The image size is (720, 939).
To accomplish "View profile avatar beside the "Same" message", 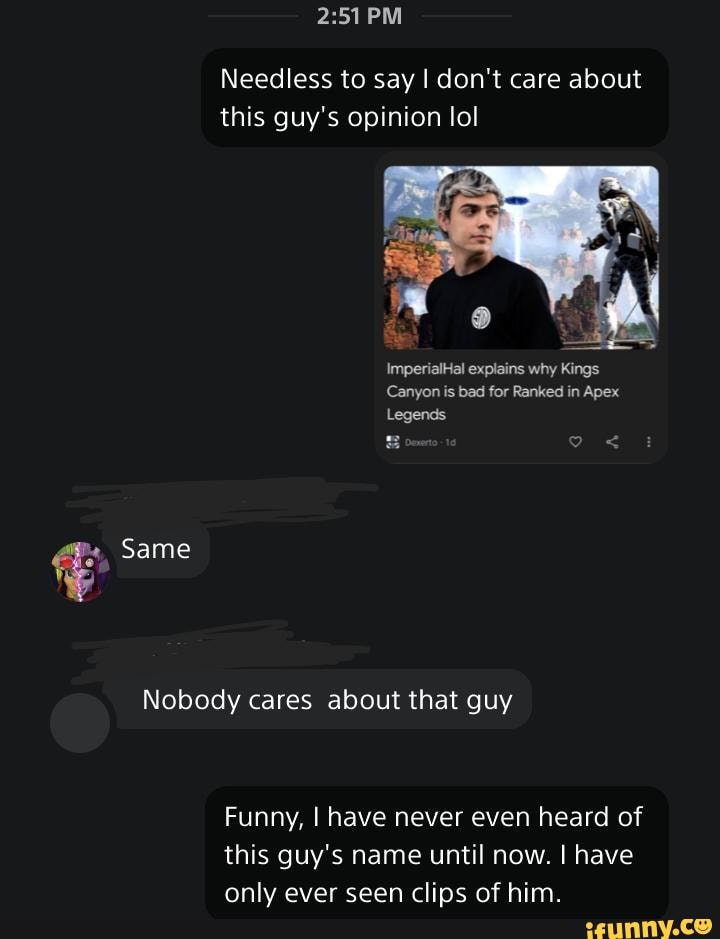I will coord(80,571).
